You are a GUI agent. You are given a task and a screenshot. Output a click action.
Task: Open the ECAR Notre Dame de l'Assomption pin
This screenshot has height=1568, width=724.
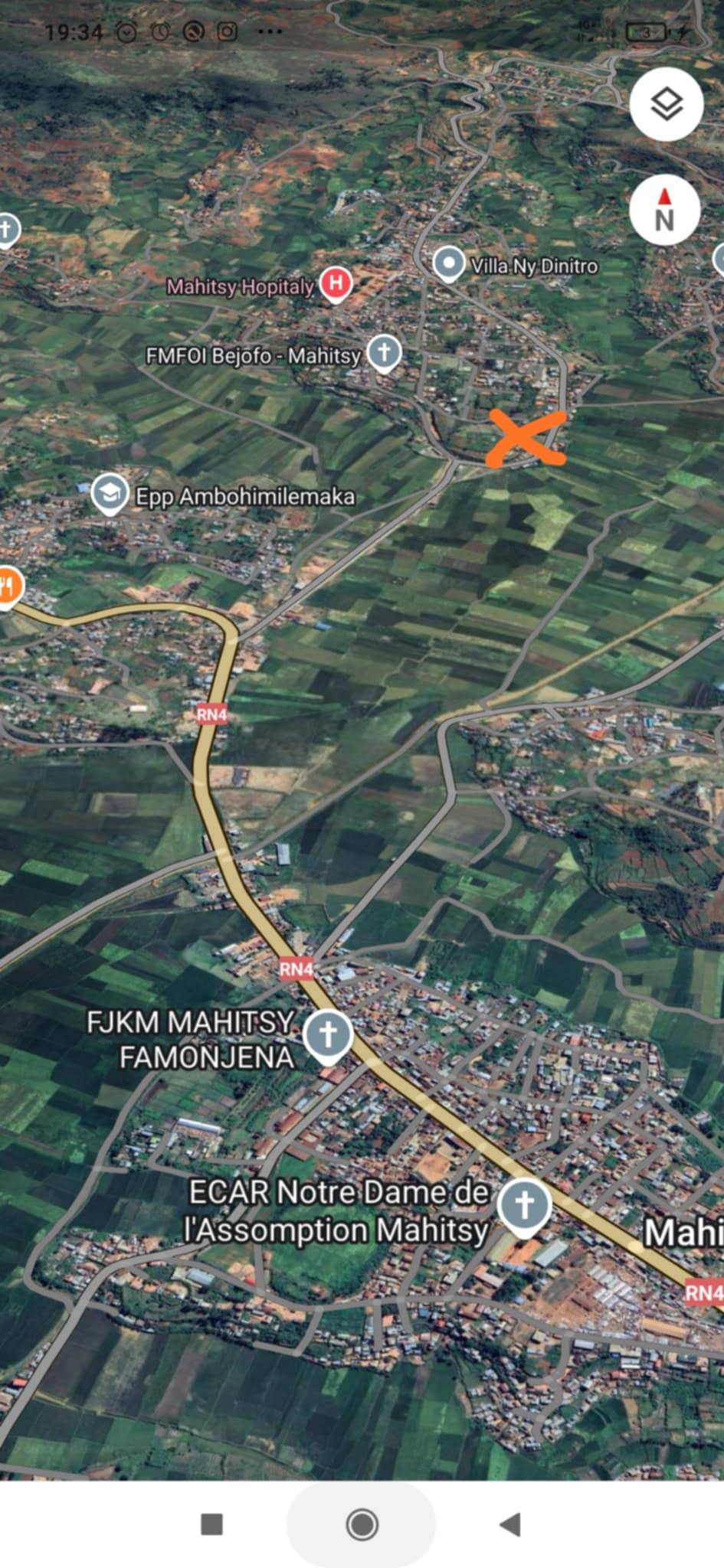[x=524, y=1206]
